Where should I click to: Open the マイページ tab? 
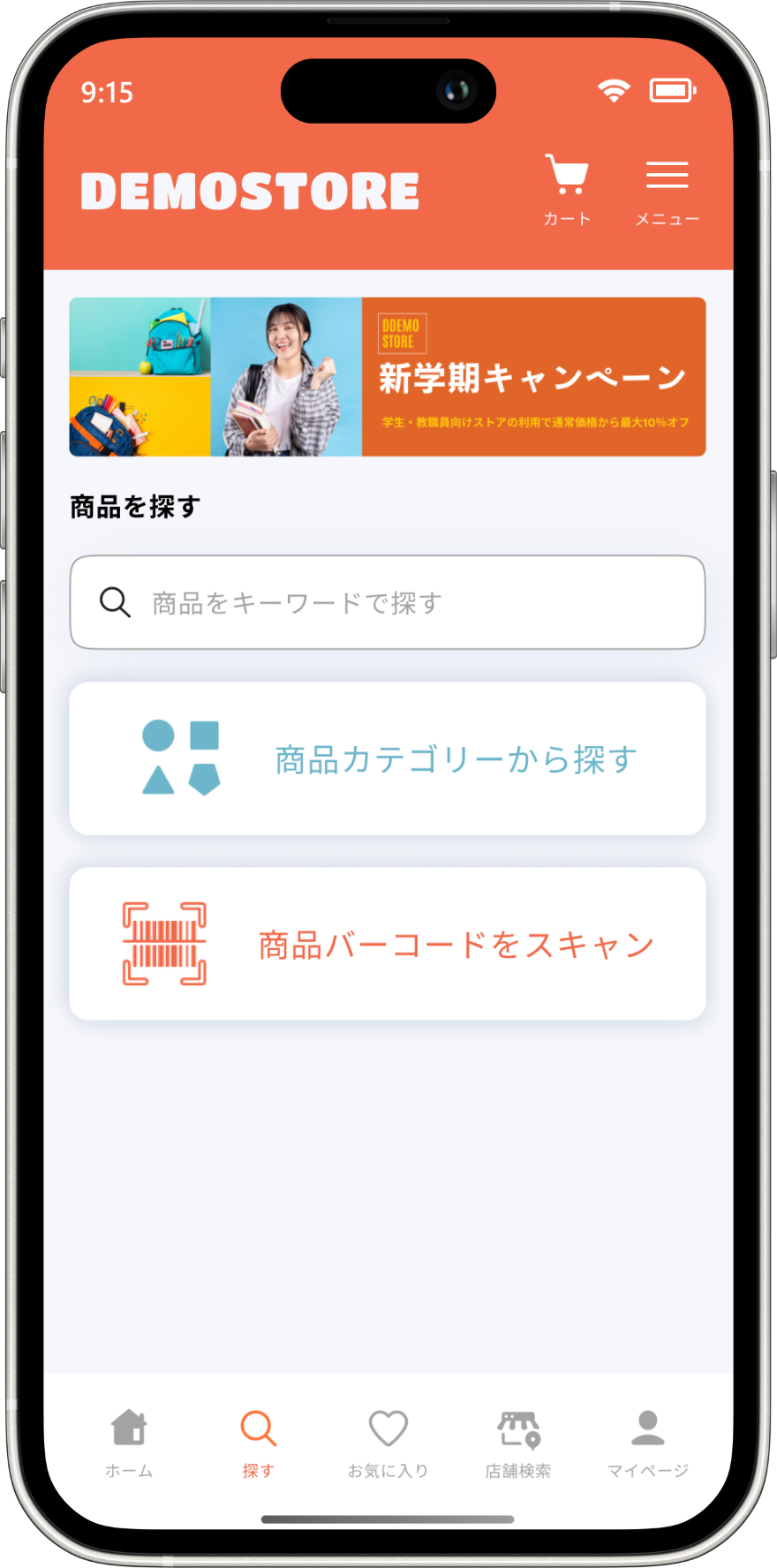647,1444
